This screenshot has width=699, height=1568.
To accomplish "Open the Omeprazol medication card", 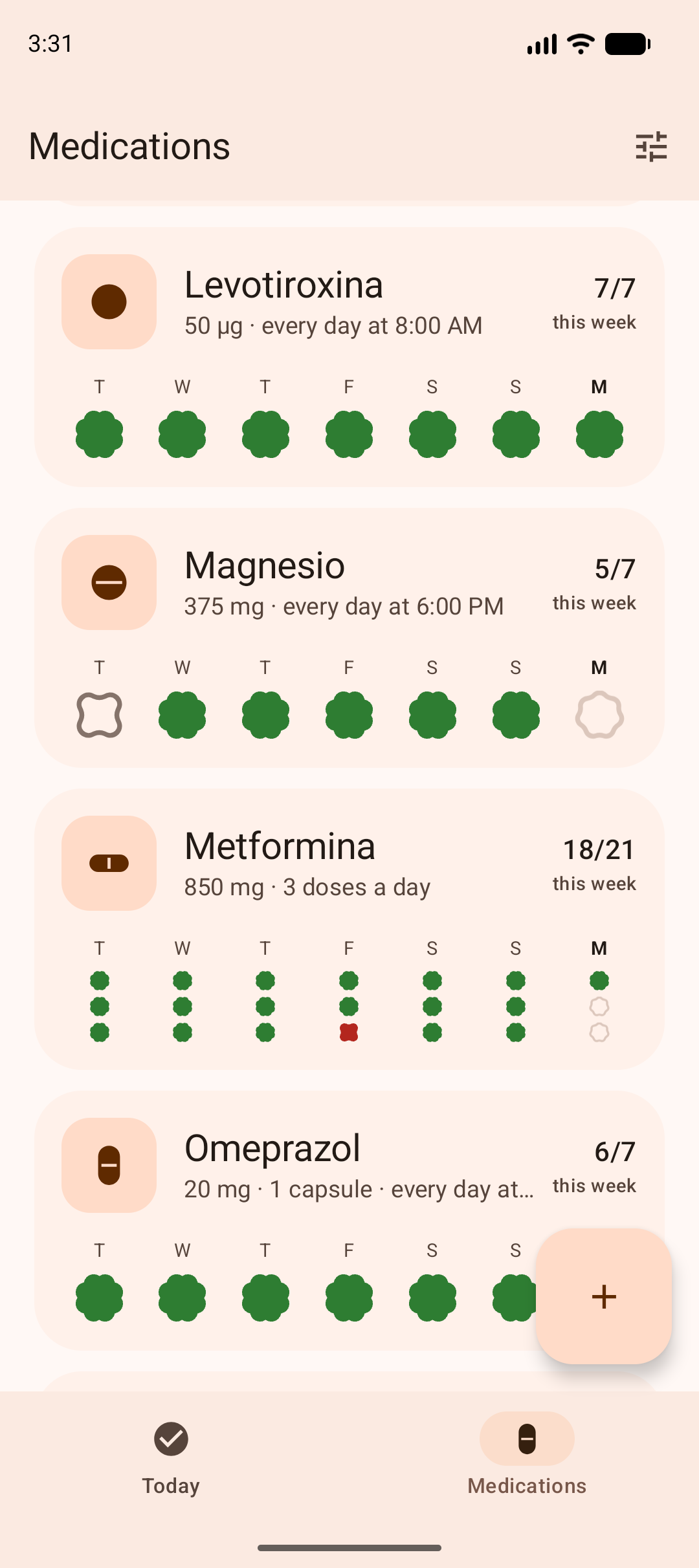I will [x=349, y=1221].
